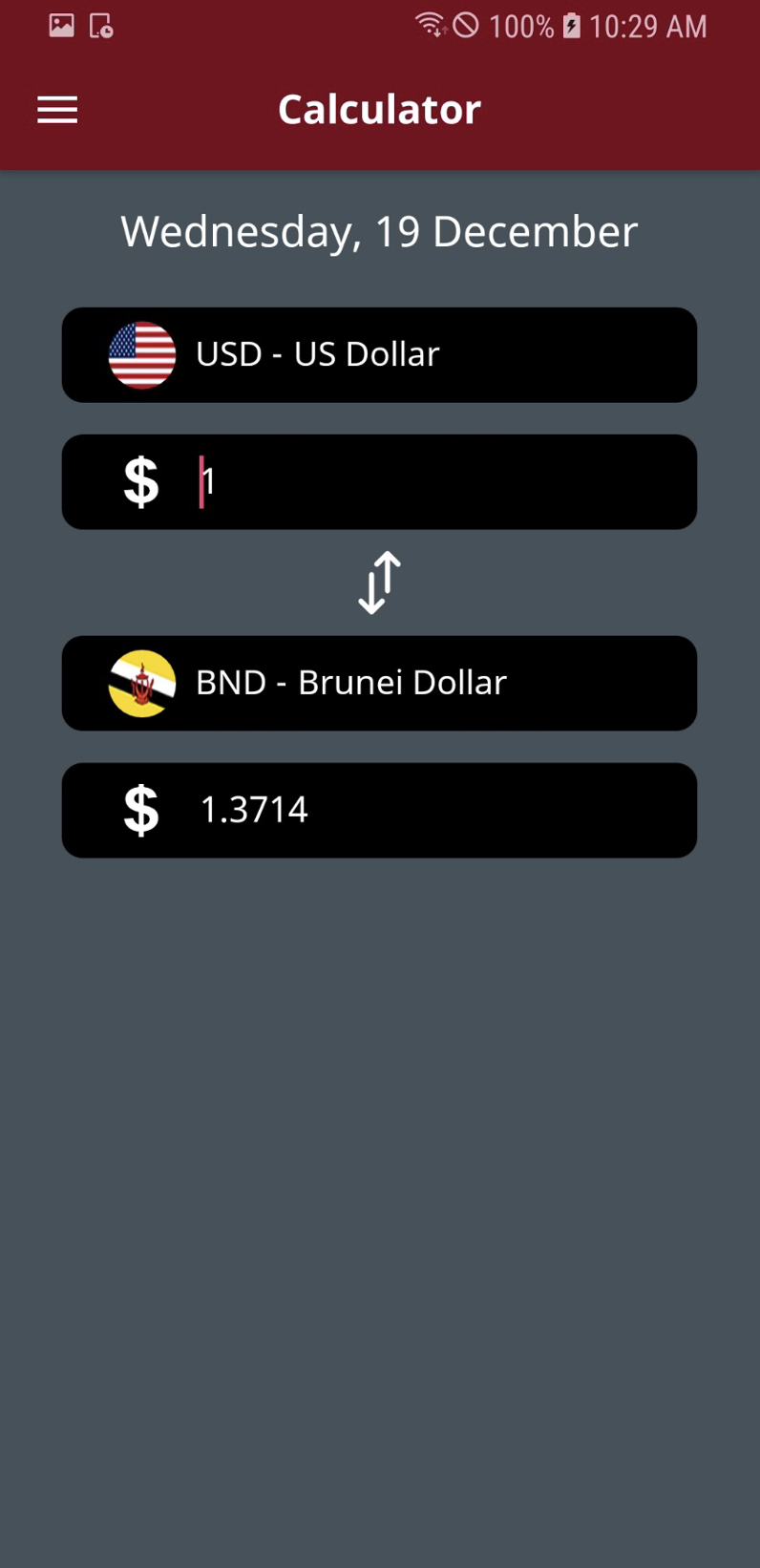Change the BND - Brunei Dollar target currency

pyautogui.click(x=379, y=683)
